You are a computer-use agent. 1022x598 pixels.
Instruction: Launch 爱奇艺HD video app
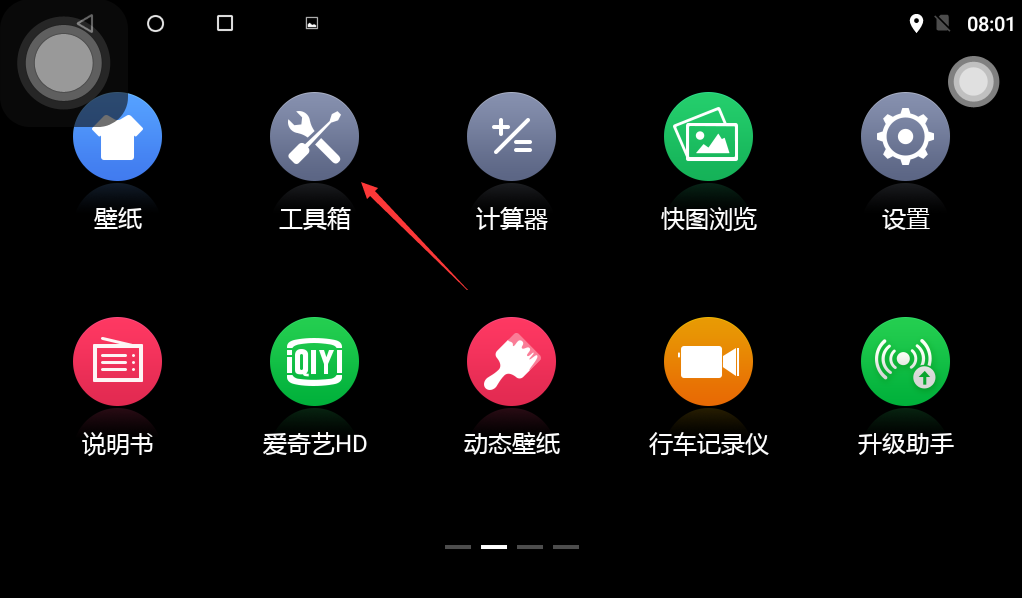314,361
